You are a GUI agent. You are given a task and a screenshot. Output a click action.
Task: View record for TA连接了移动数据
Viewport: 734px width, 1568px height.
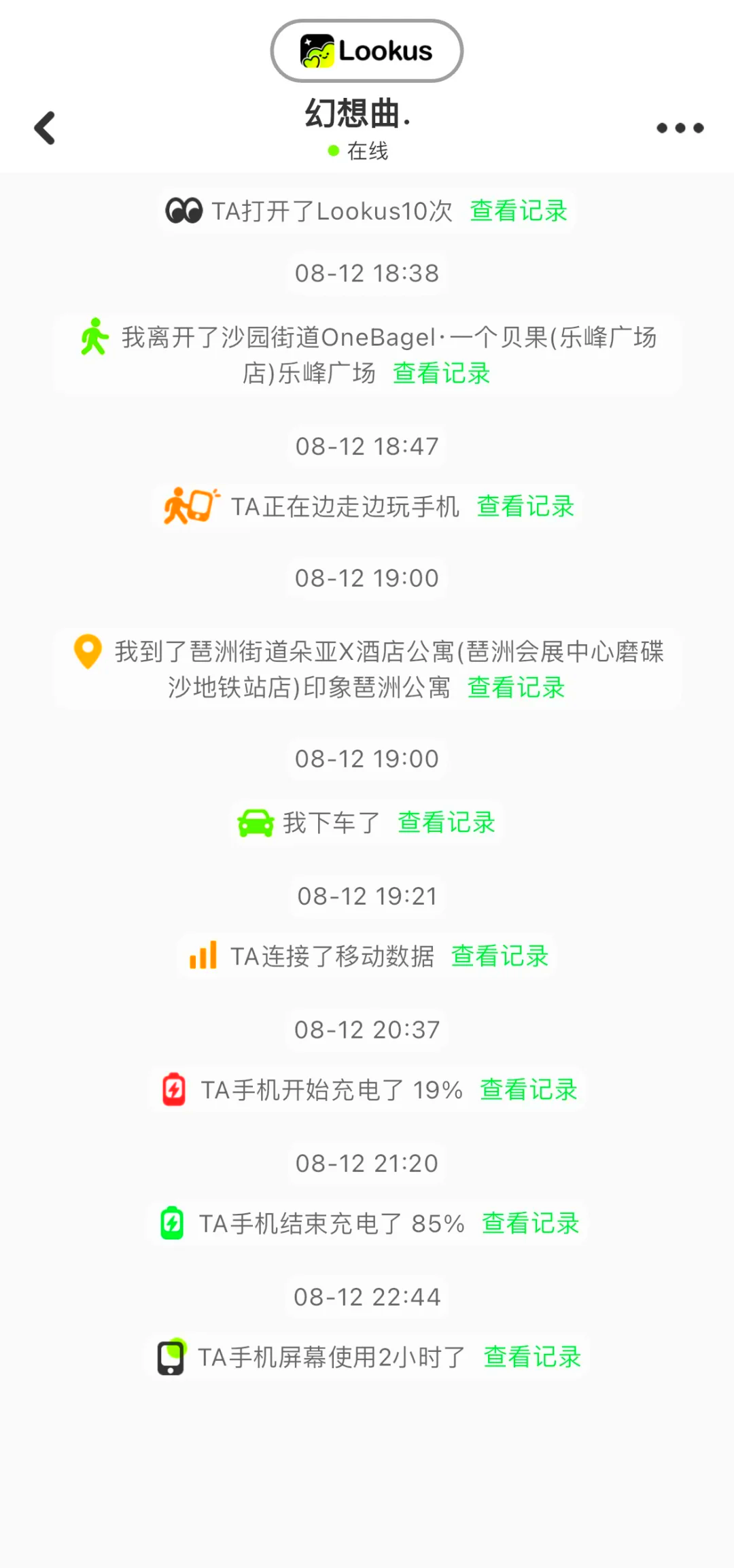500,956
